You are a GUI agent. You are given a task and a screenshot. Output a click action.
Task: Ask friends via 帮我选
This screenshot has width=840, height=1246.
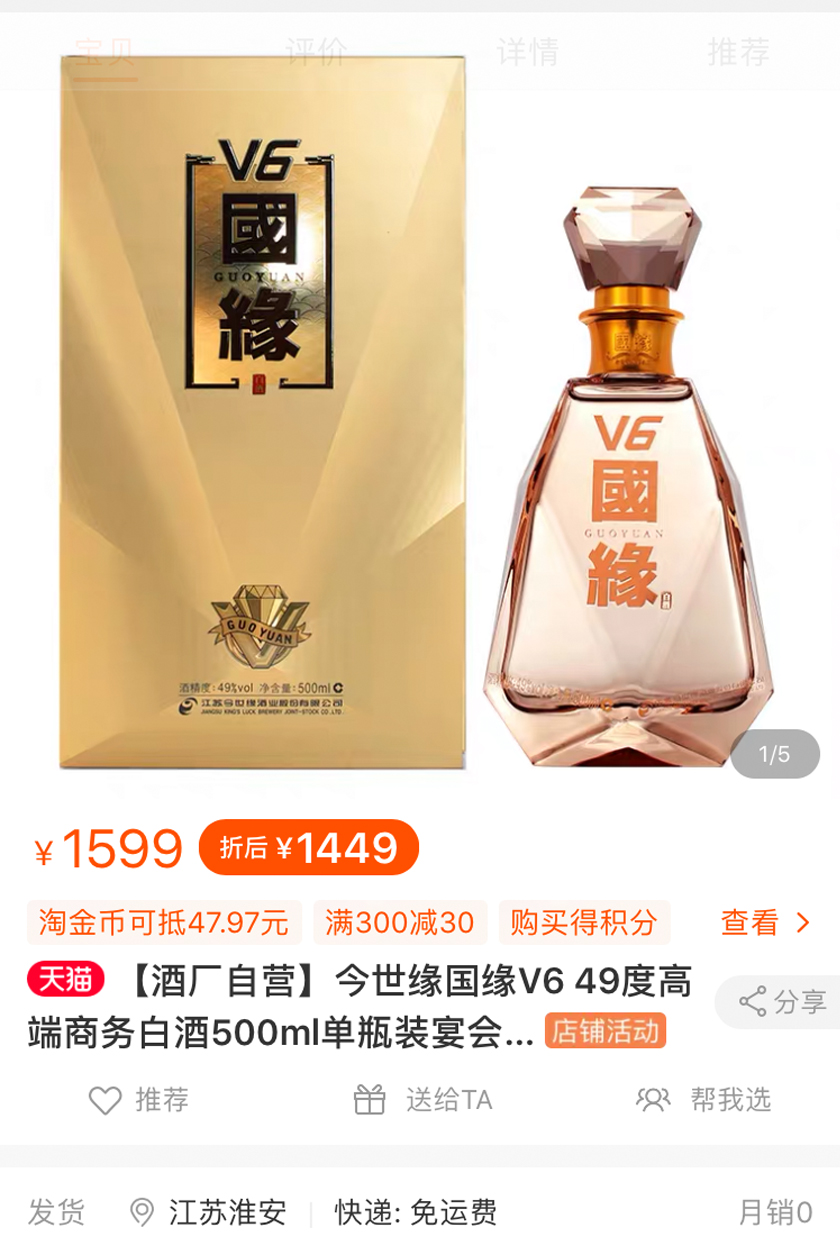705,1100
